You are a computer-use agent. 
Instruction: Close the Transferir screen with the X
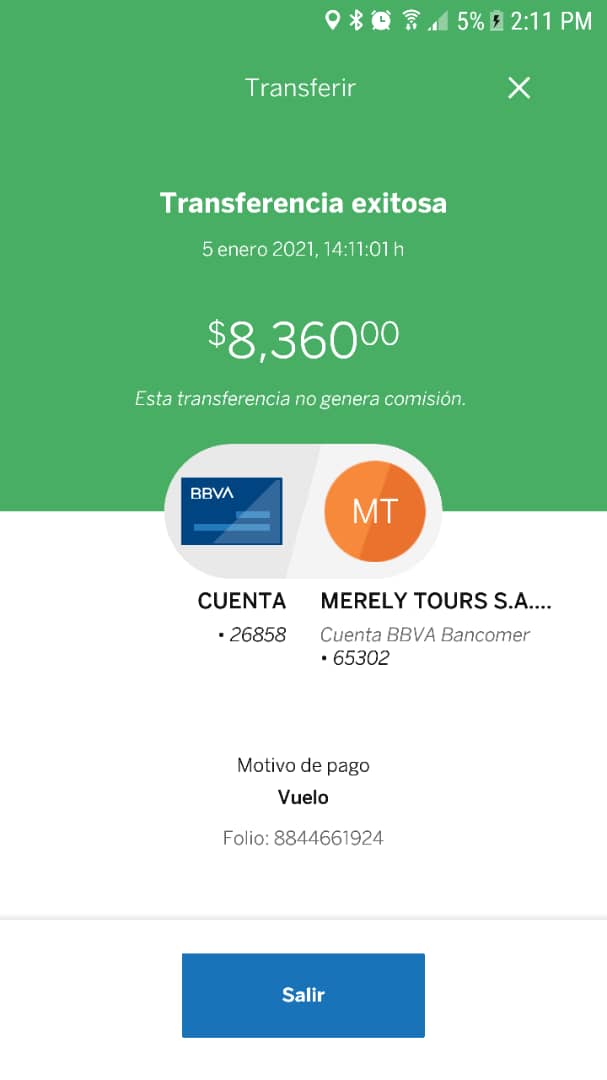pyautogui.click(x=519, y=87)
